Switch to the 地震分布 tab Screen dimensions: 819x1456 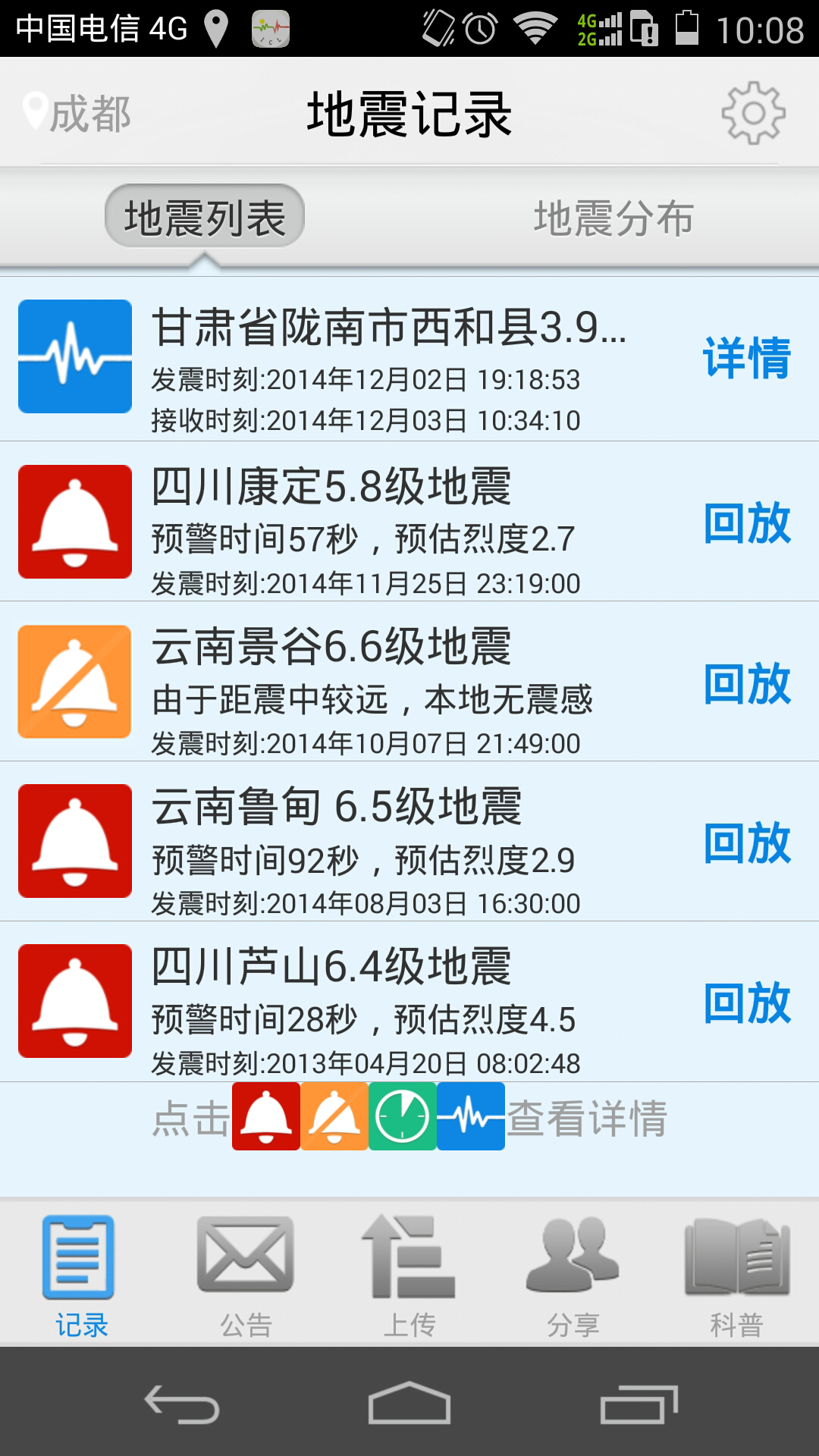[614, 216]
